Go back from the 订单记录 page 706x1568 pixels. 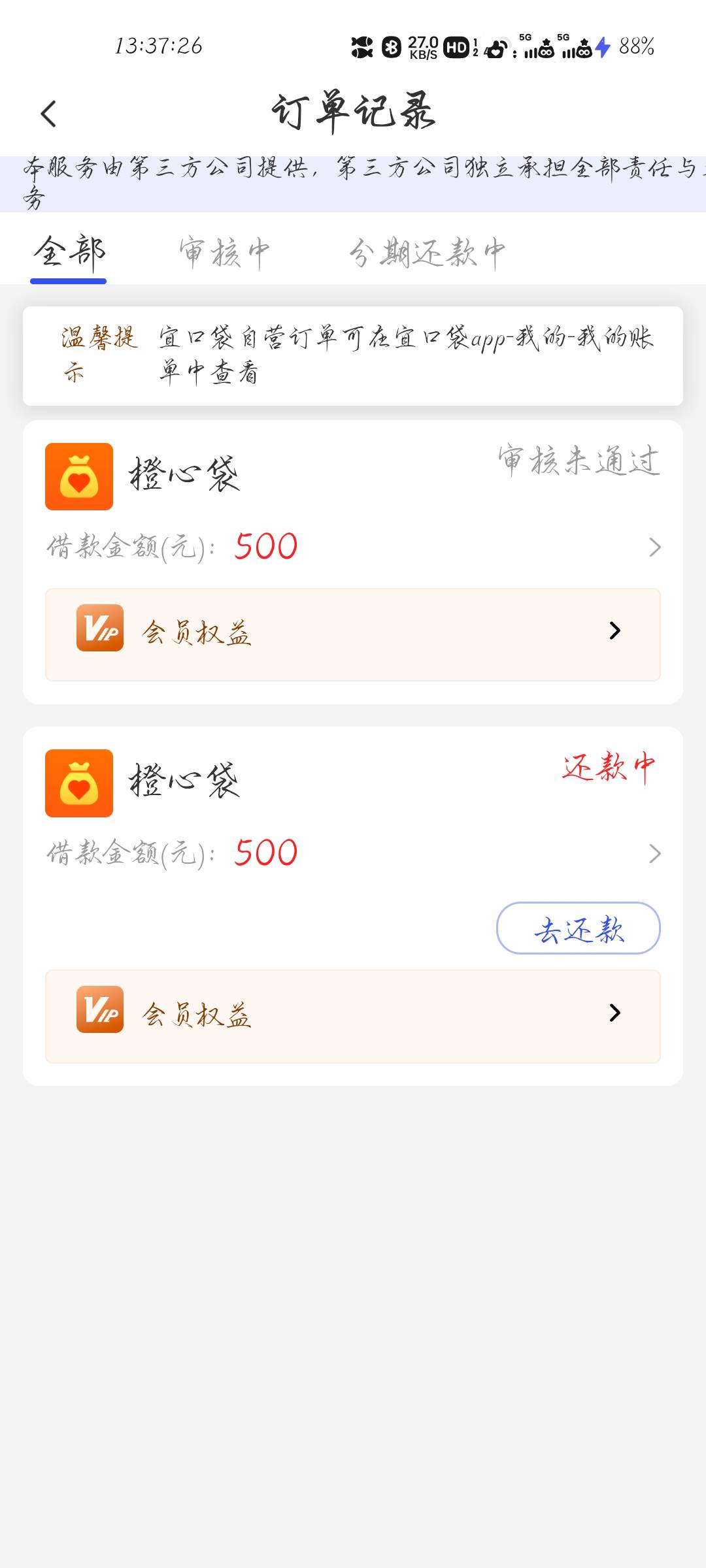click(x=48, y=114)
